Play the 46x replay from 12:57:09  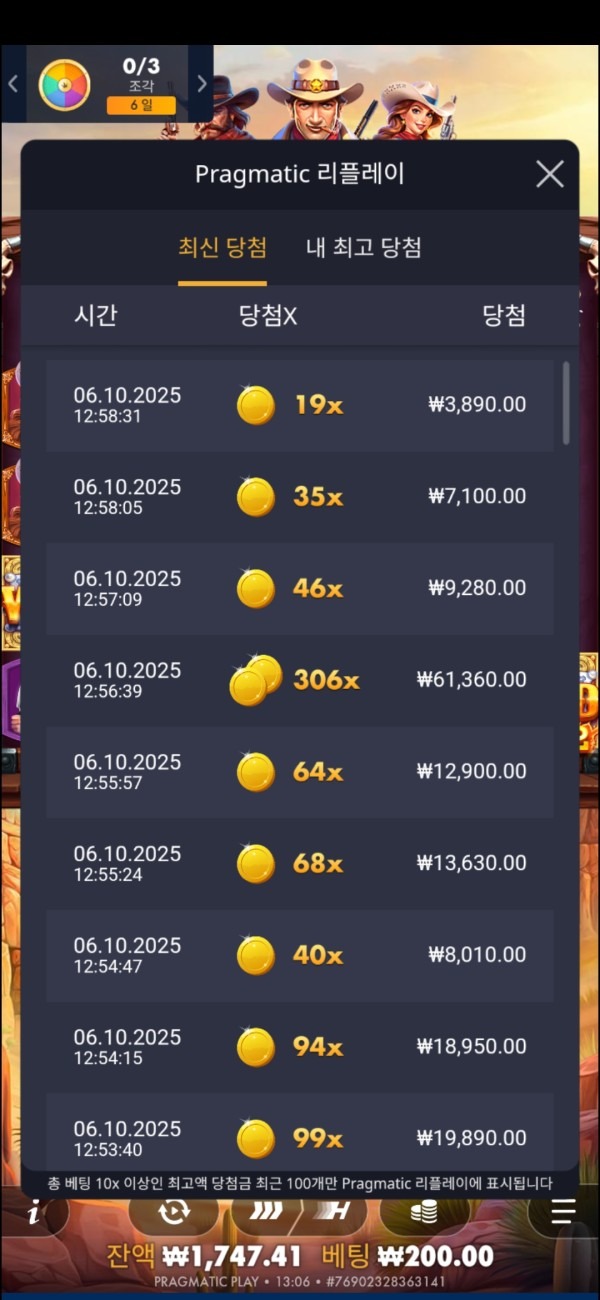[300, 589]
